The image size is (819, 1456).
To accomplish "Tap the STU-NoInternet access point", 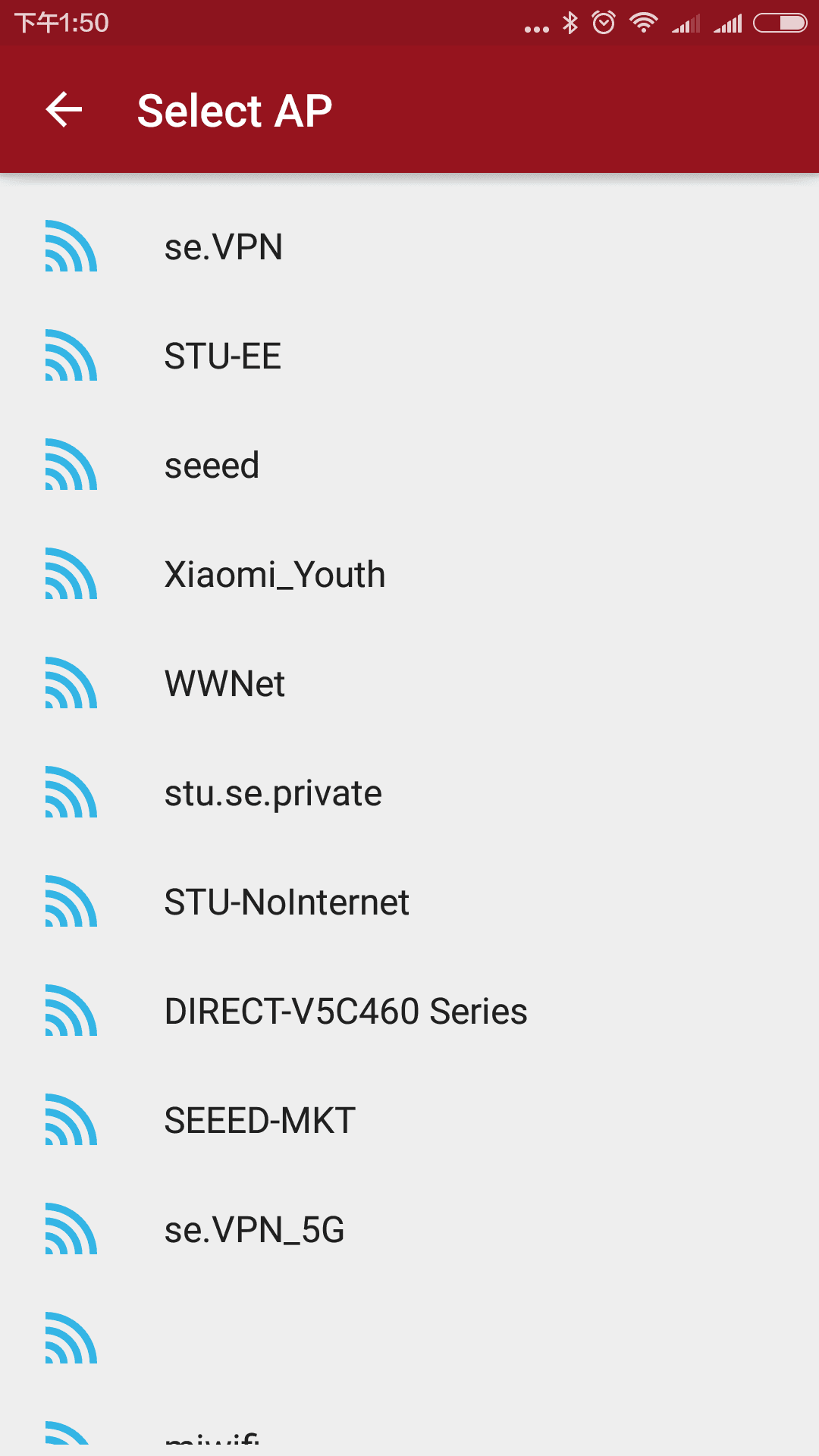I will tap(409, 902).
